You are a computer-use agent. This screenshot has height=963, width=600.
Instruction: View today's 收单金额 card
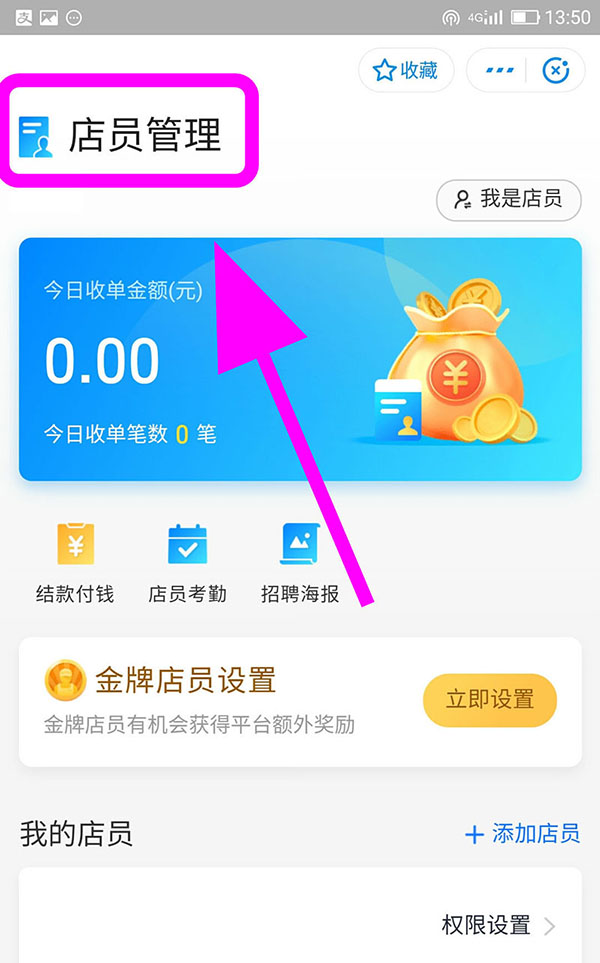pos(300,359)
